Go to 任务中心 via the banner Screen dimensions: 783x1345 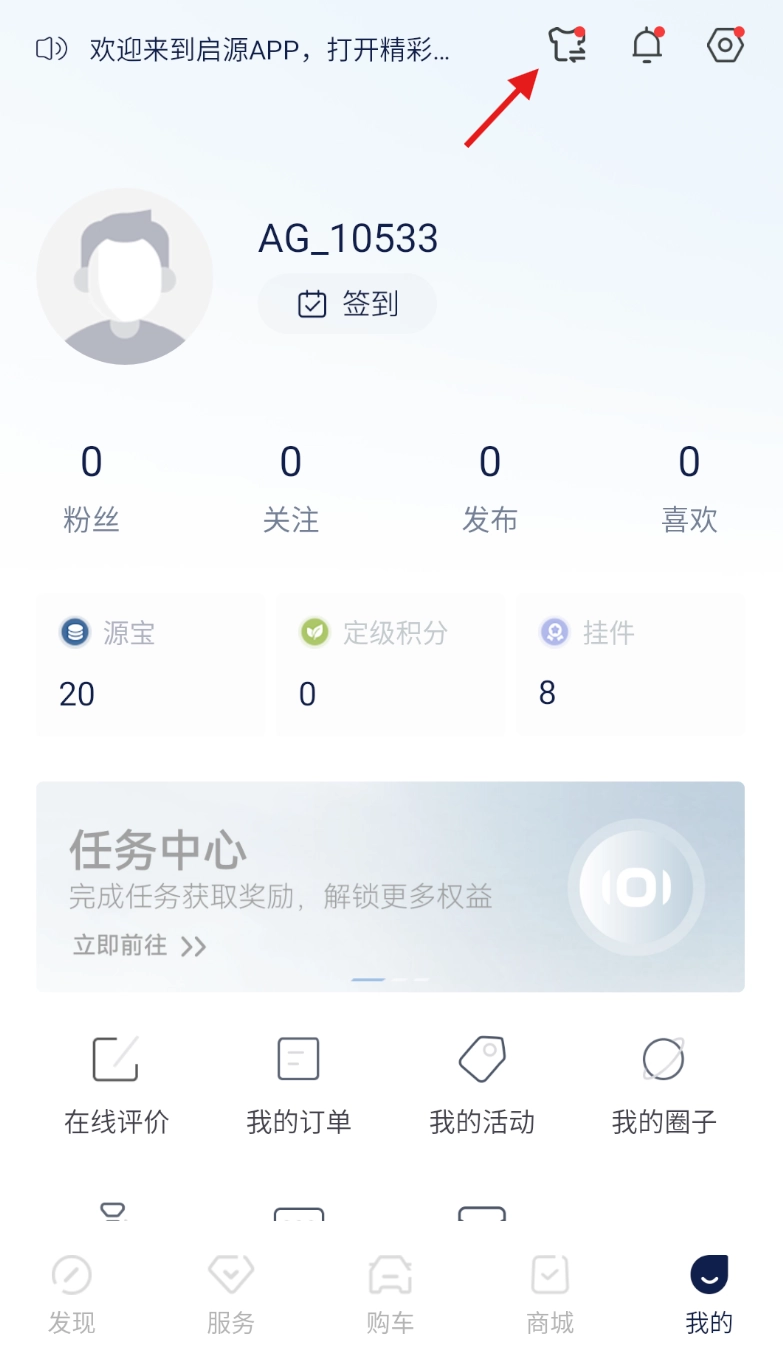pos(390,886)
